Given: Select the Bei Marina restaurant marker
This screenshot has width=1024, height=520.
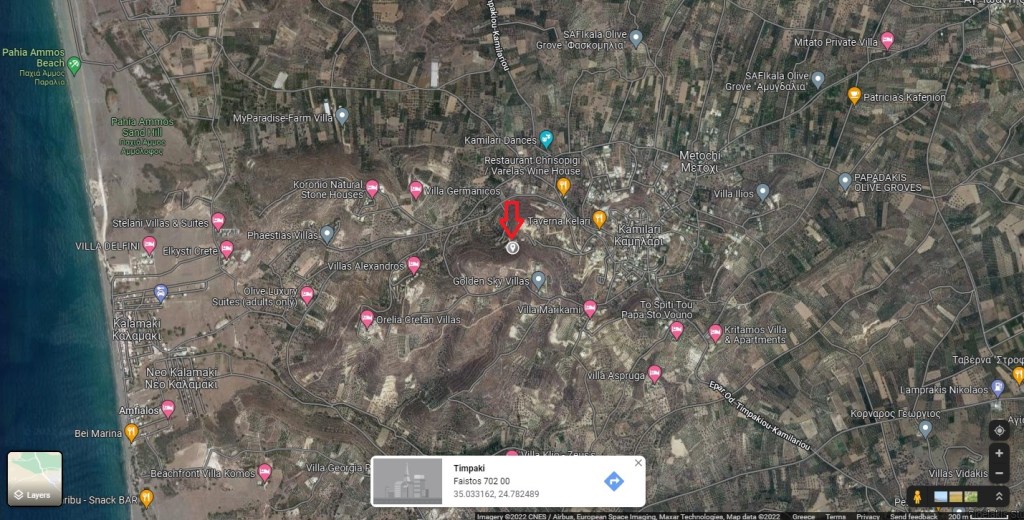Looking at the screenshot, I should tap(131, 433).
